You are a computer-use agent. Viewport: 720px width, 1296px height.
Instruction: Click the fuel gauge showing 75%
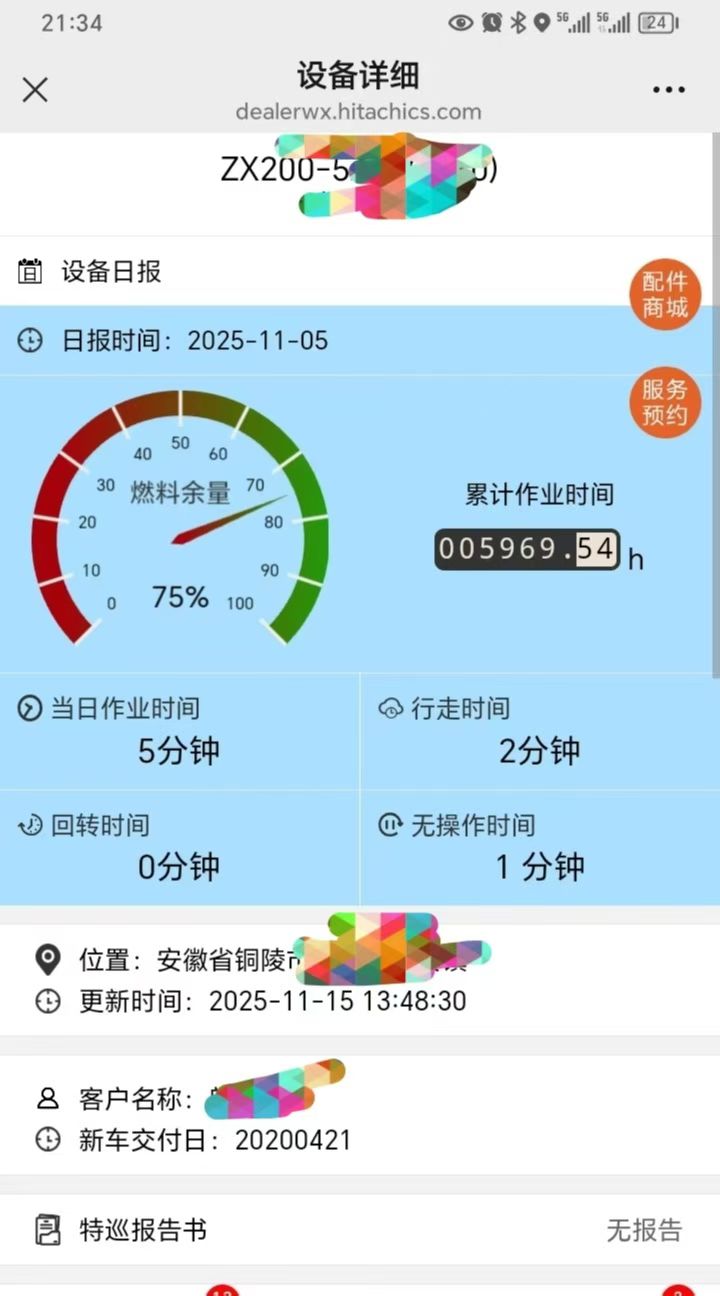(180, 520)
